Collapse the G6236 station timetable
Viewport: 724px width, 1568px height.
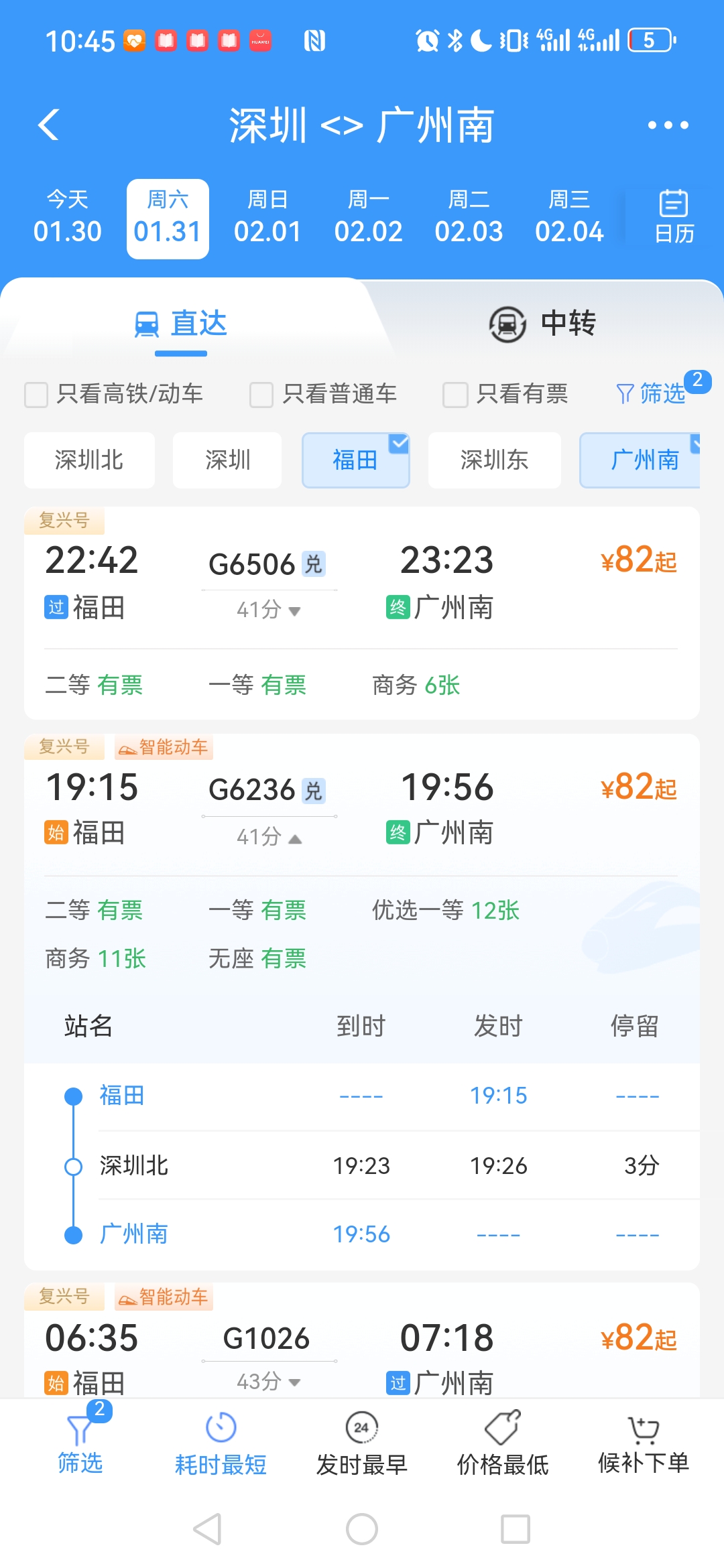pos(295,836)
